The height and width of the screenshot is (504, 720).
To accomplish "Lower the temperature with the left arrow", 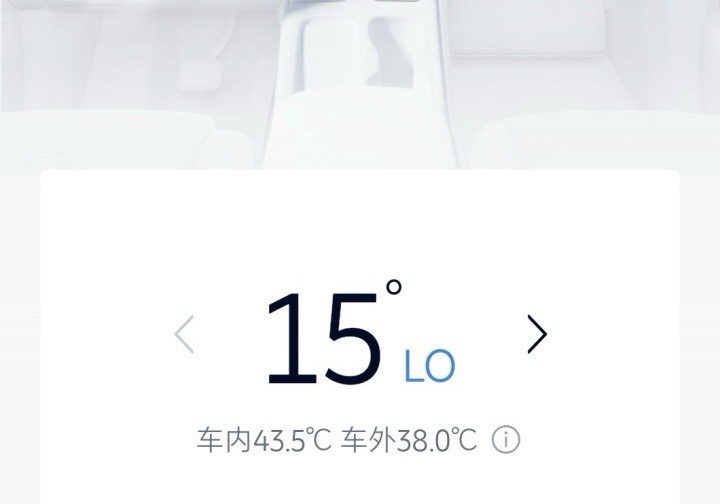I will pyautogui.click(x=184, y=334).
